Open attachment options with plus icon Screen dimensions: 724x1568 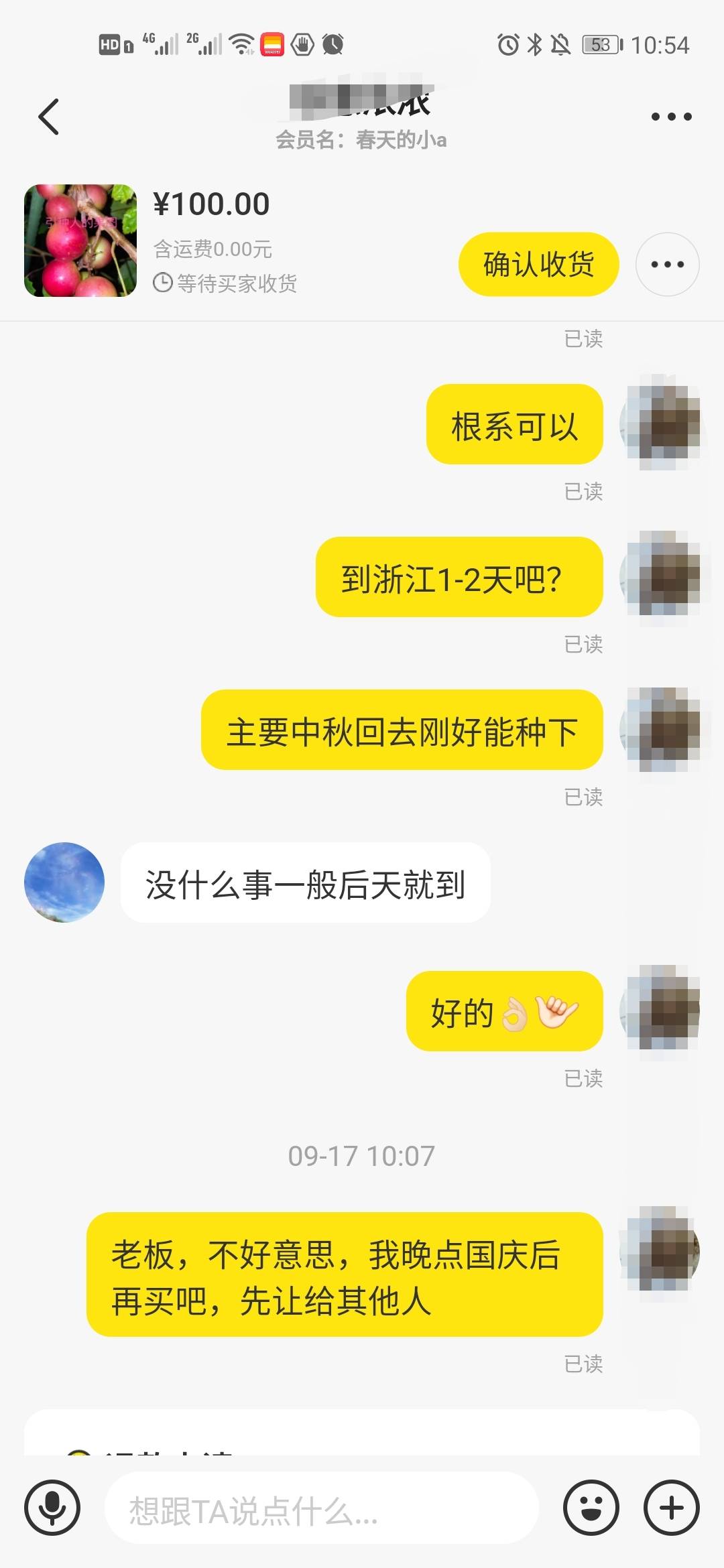point(672,1508)
